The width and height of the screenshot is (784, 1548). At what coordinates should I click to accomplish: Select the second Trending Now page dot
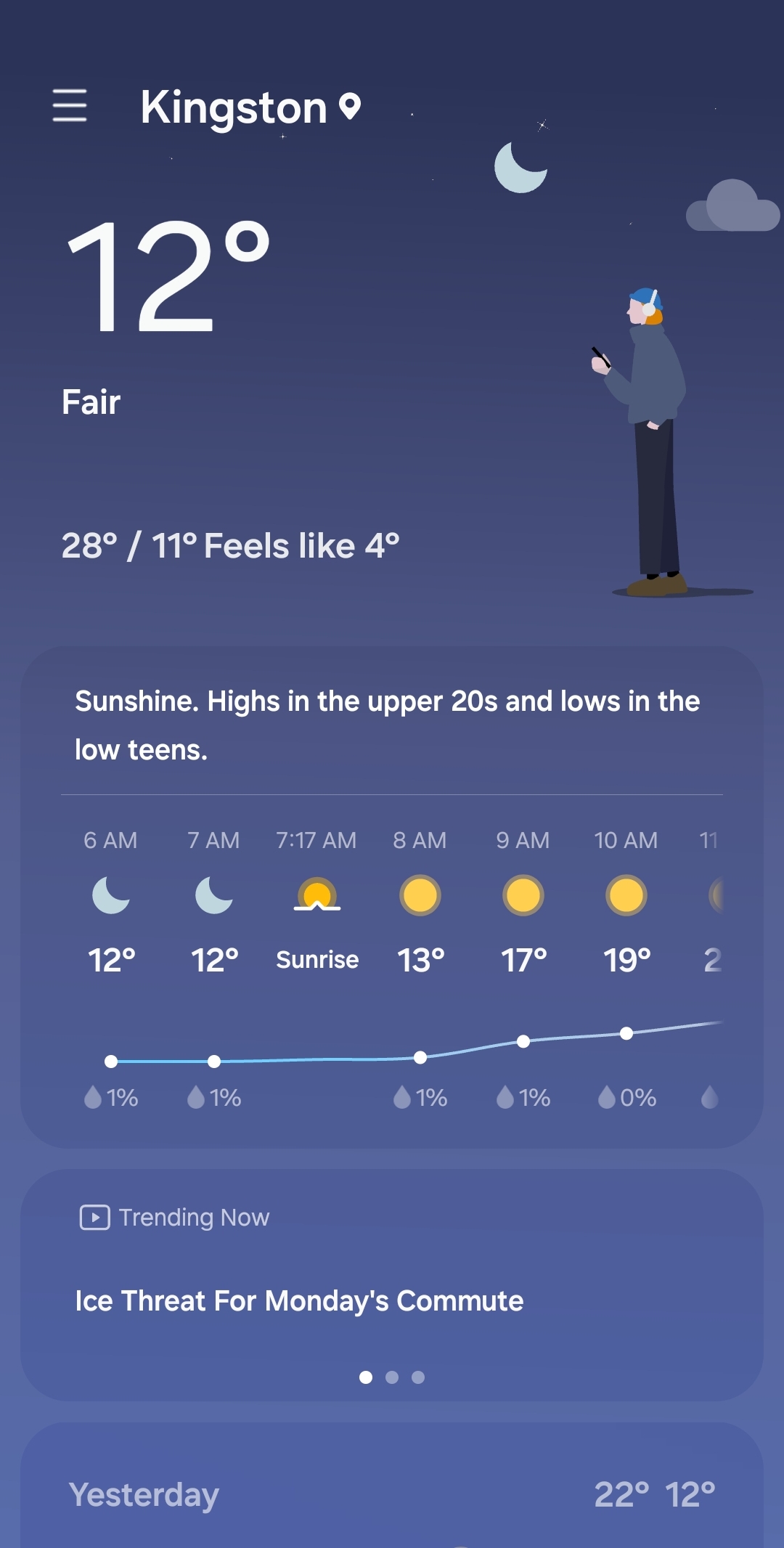(392, 1377)
